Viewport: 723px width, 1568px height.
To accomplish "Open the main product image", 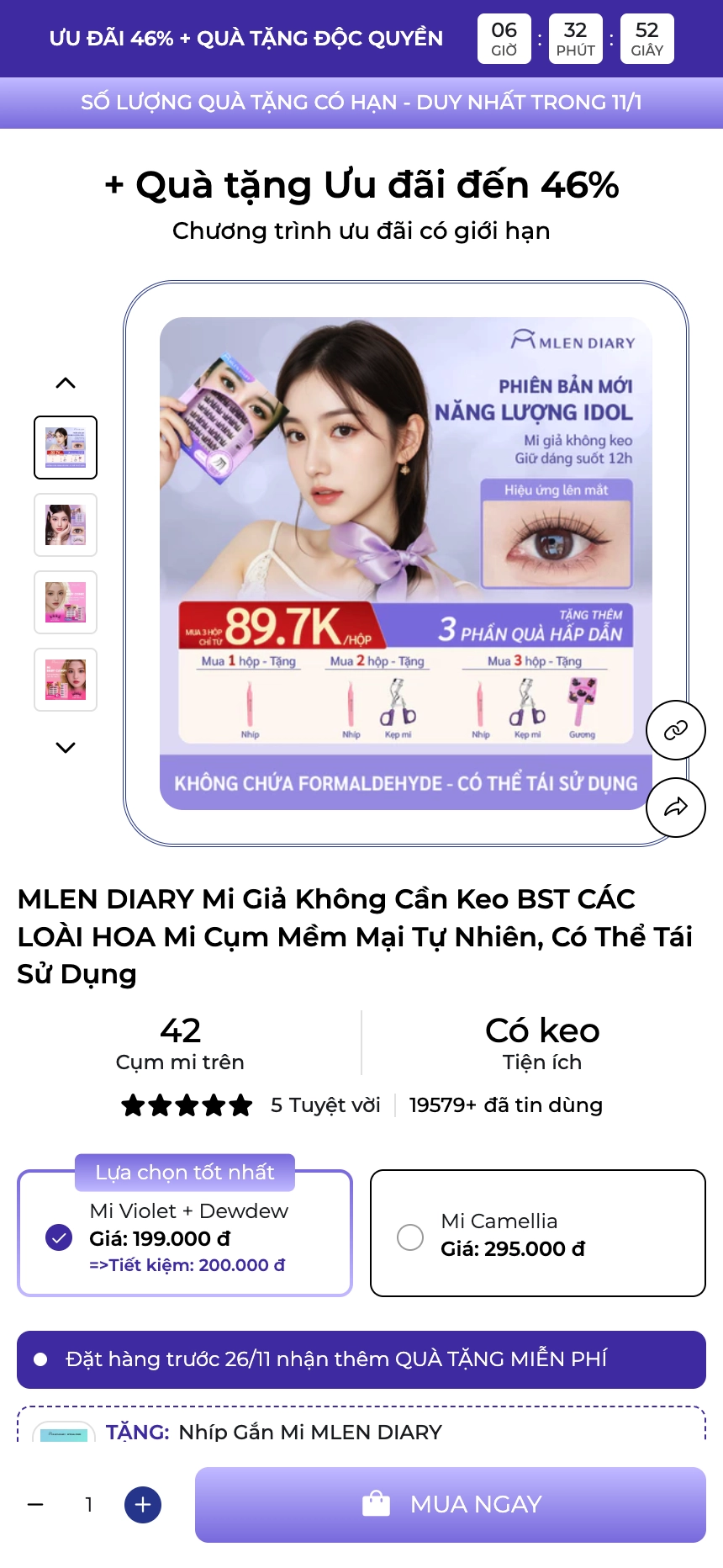I will point(405,563).
